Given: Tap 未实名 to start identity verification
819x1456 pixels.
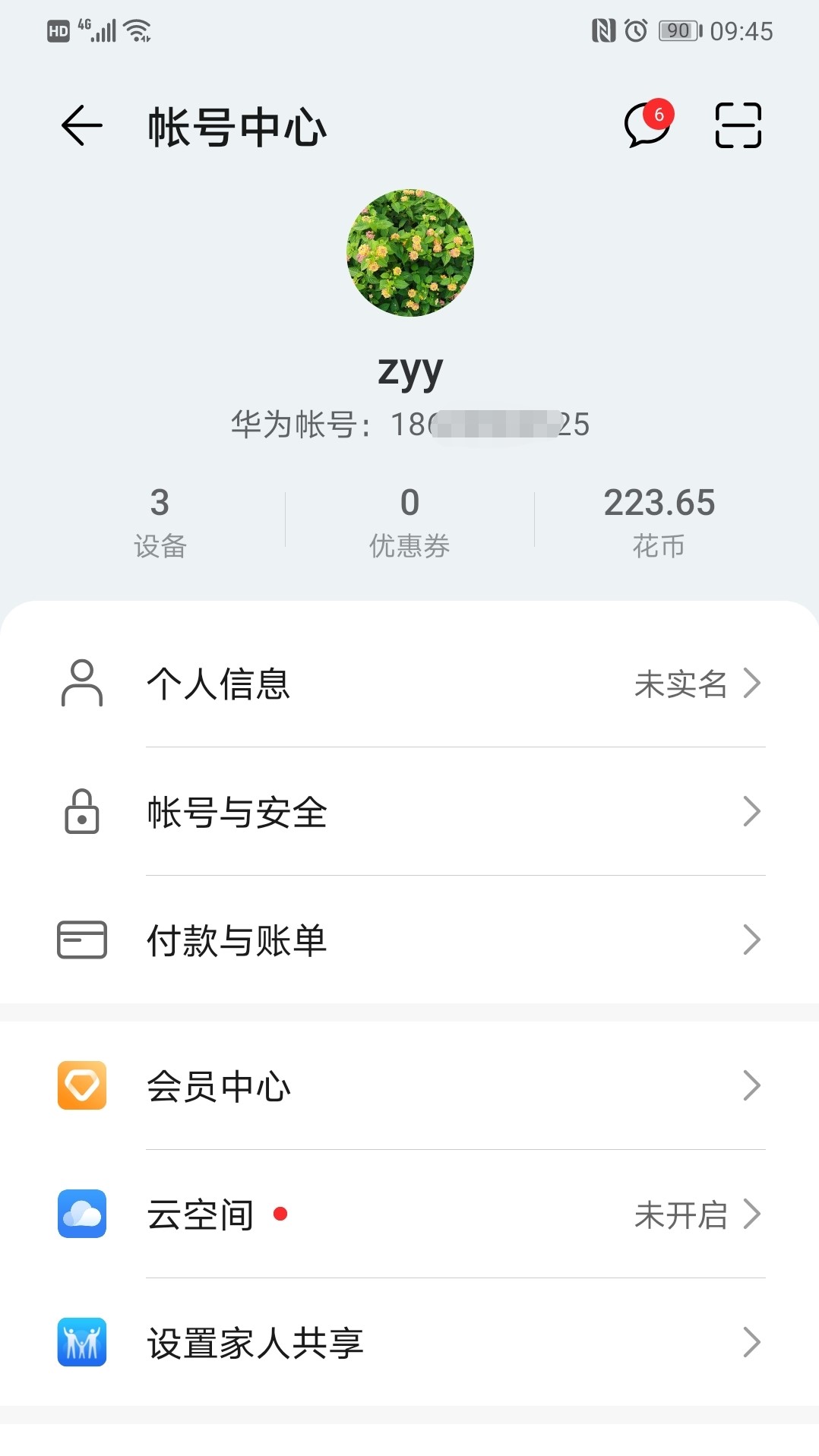Looking at the screenshot, I should coord(680,684).
